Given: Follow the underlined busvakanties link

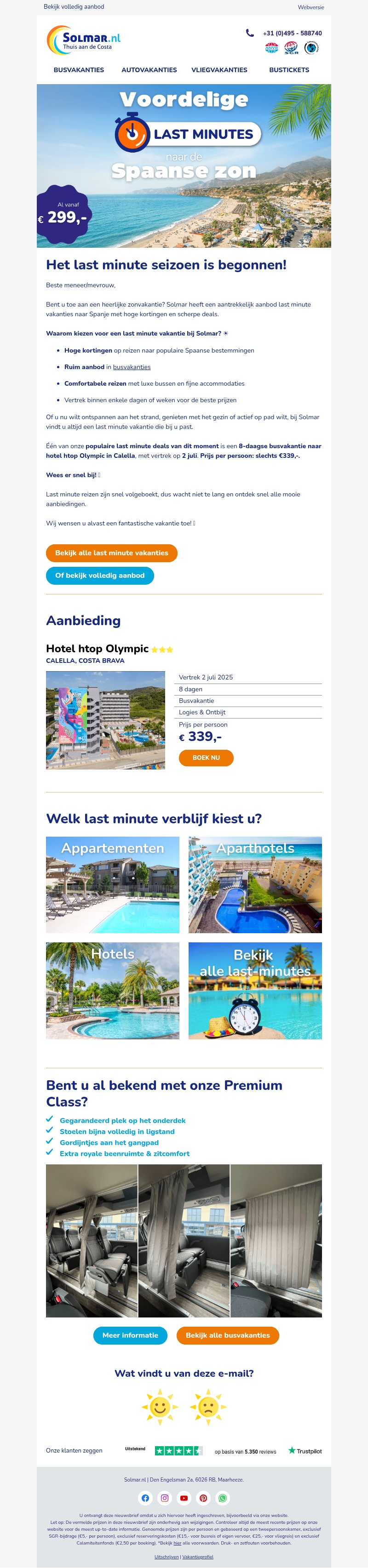Looking at the screenshot, I should 132,367.
